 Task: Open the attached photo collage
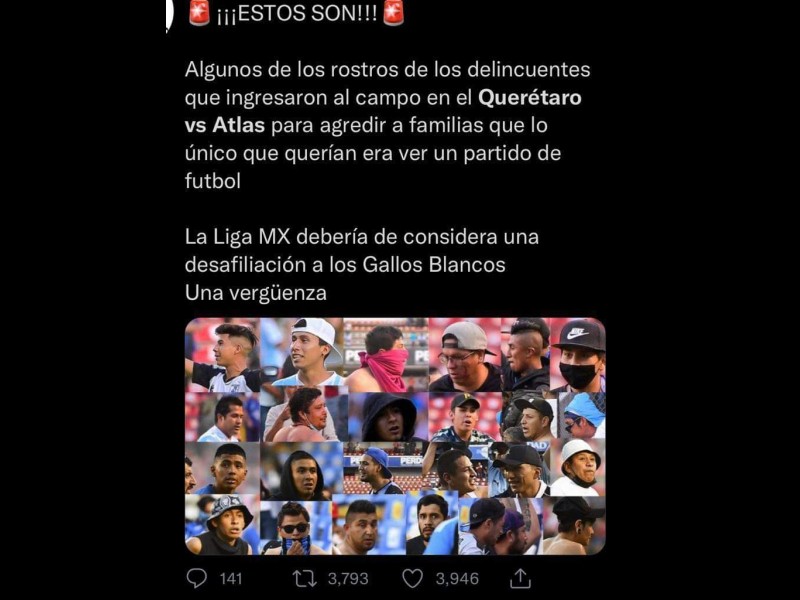click(395, 436)
